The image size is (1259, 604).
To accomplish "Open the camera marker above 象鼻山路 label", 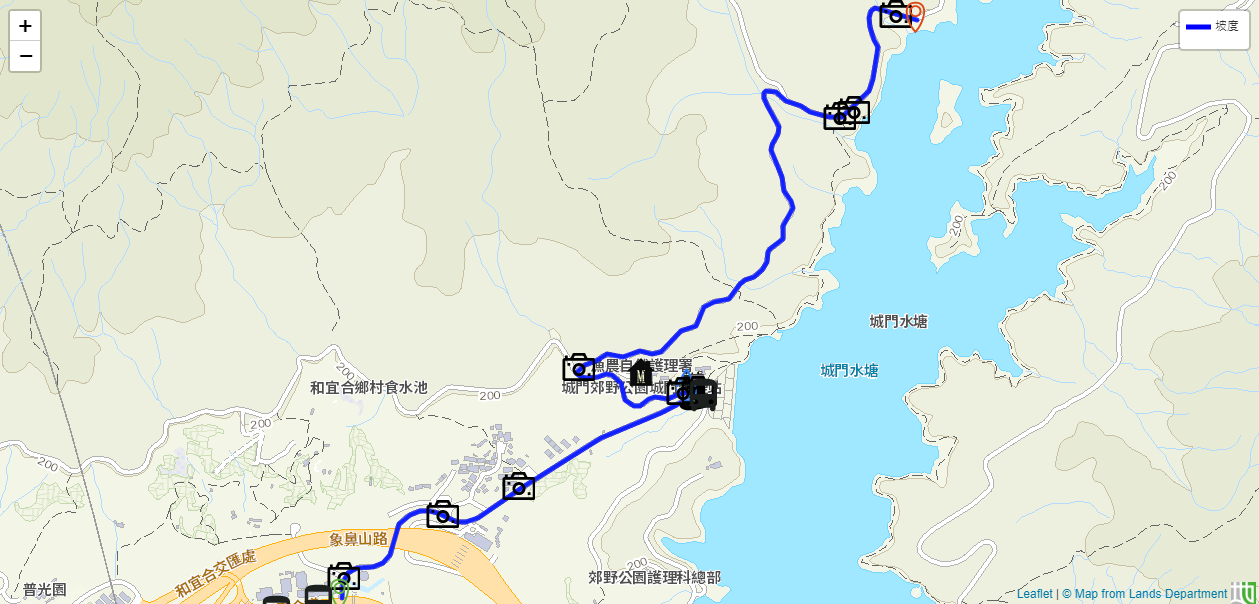I will (x=442, y=514).
